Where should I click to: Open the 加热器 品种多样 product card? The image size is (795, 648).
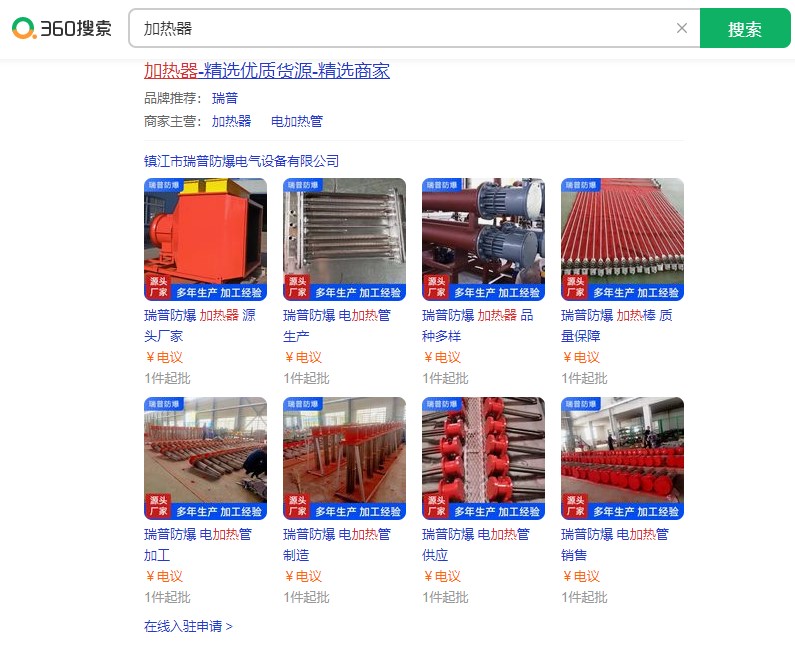tap(483, 240)
